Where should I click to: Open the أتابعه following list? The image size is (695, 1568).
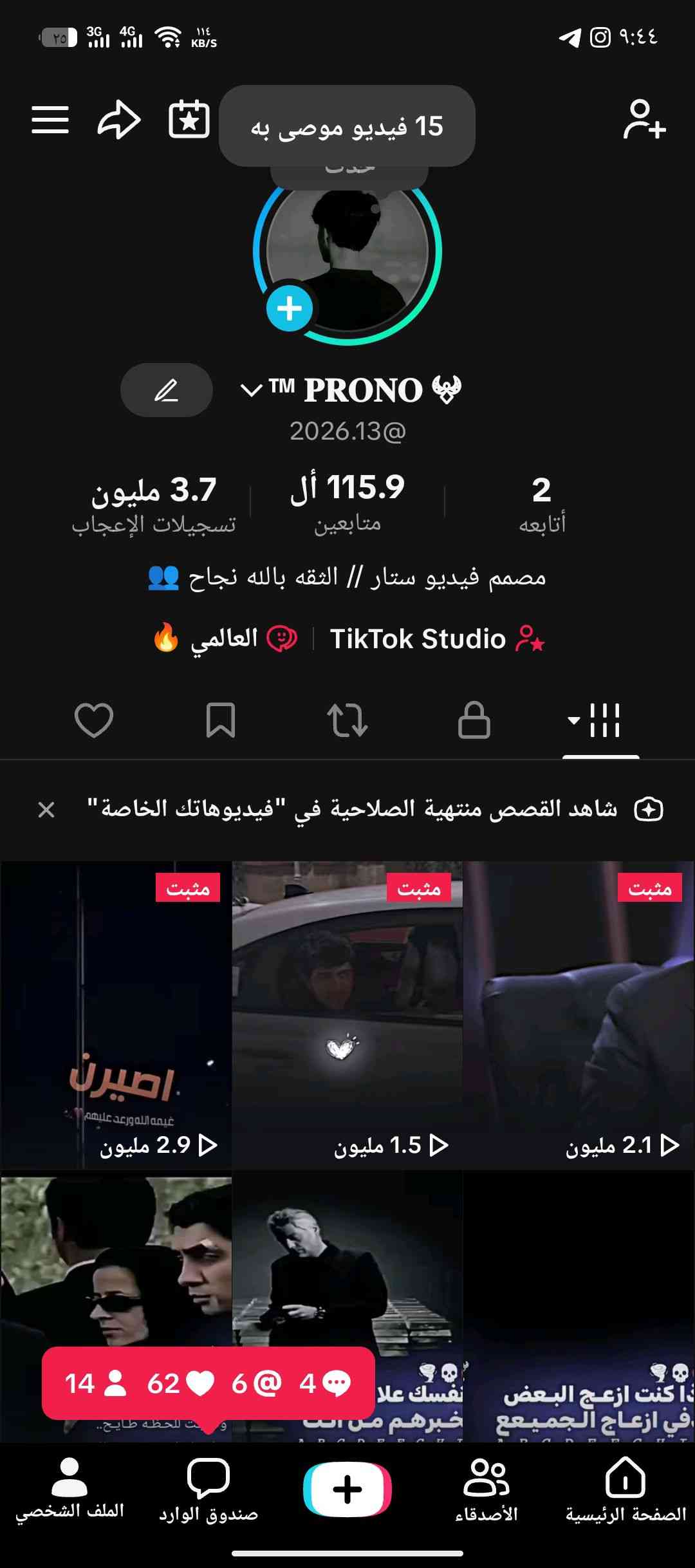pos(542,503)
